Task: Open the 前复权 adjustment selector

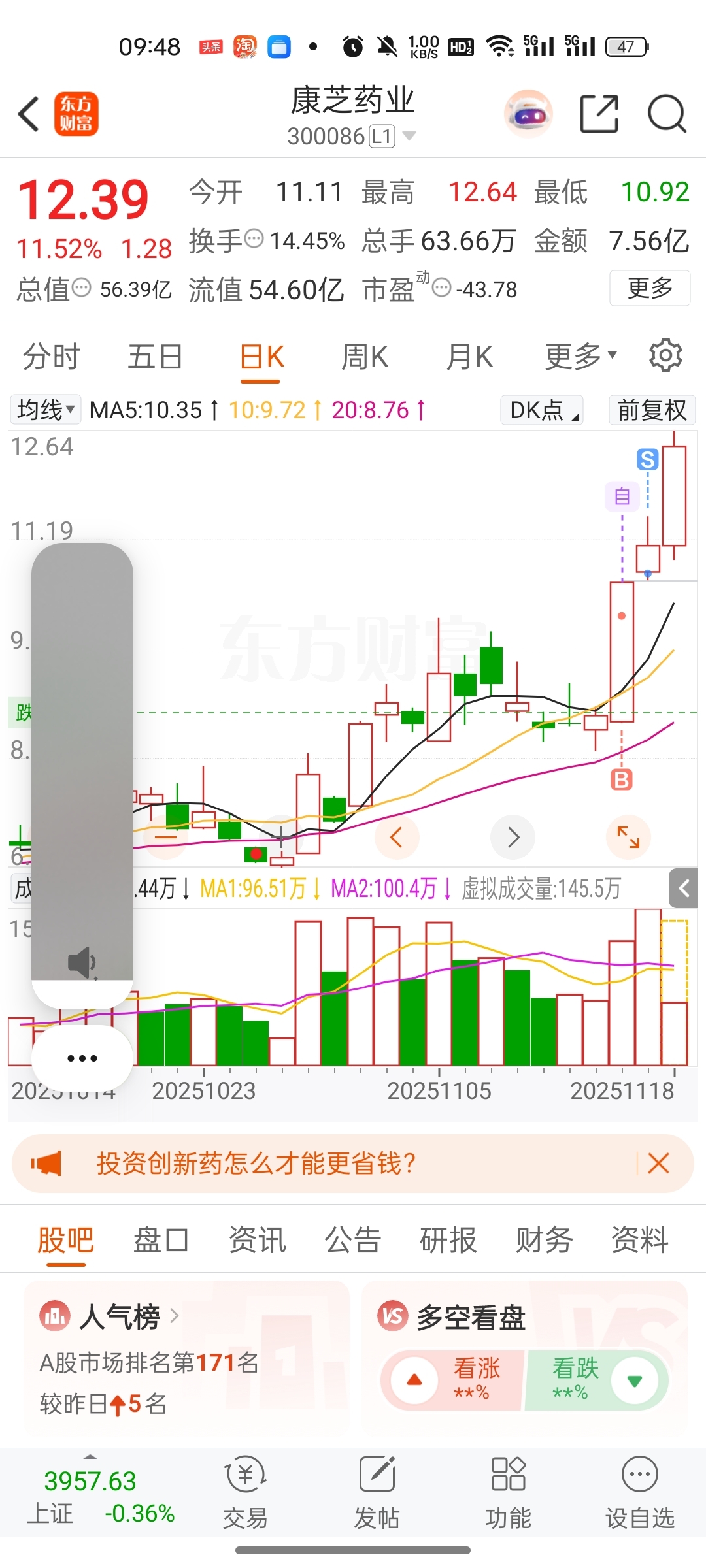Action: pos(652,410)
